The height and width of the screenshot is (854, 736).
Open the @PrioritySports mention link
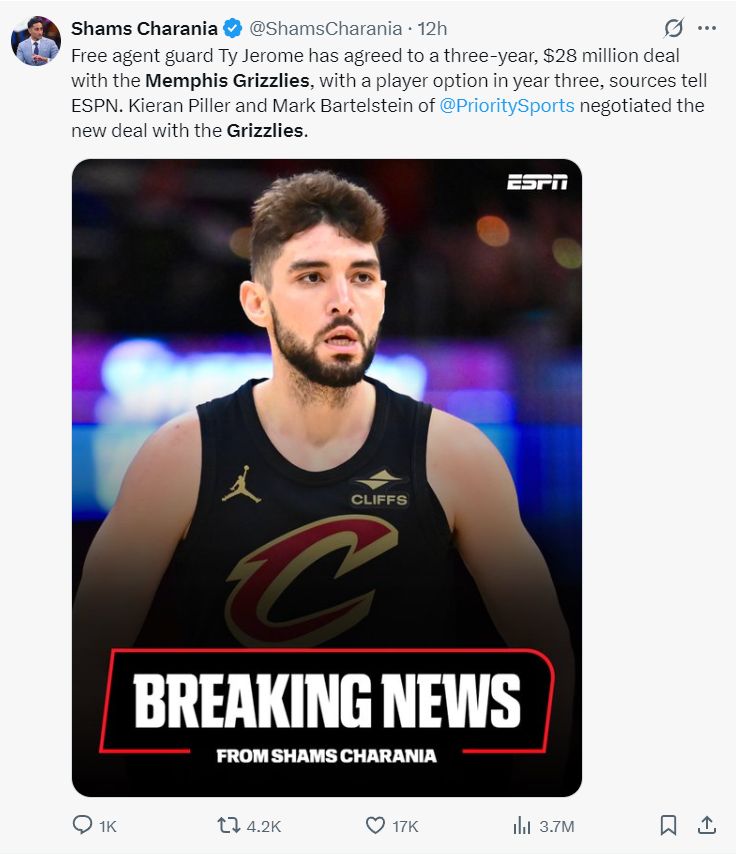click(507, 105)
